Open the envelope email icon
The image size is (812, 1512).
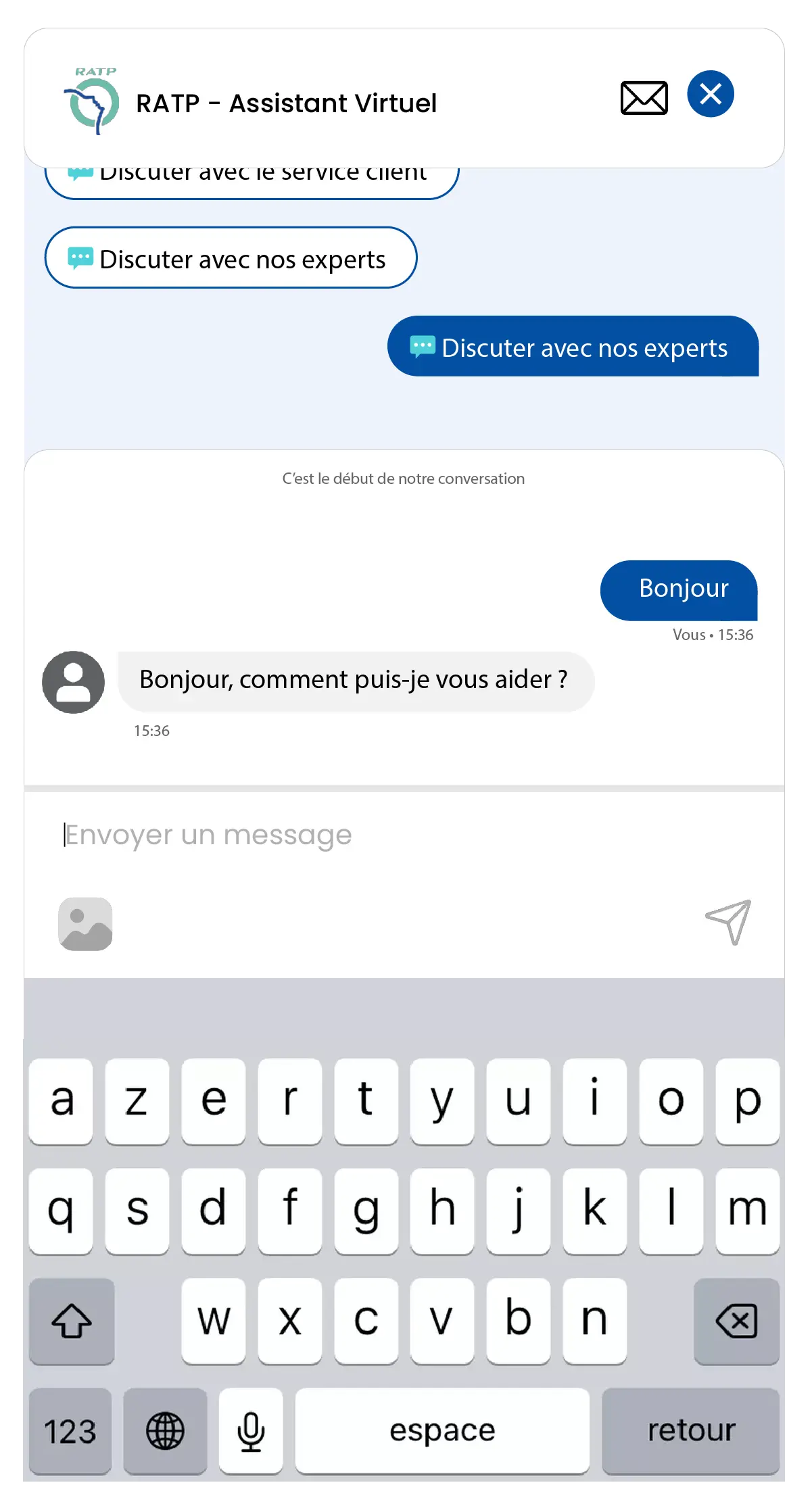[644, 98]
